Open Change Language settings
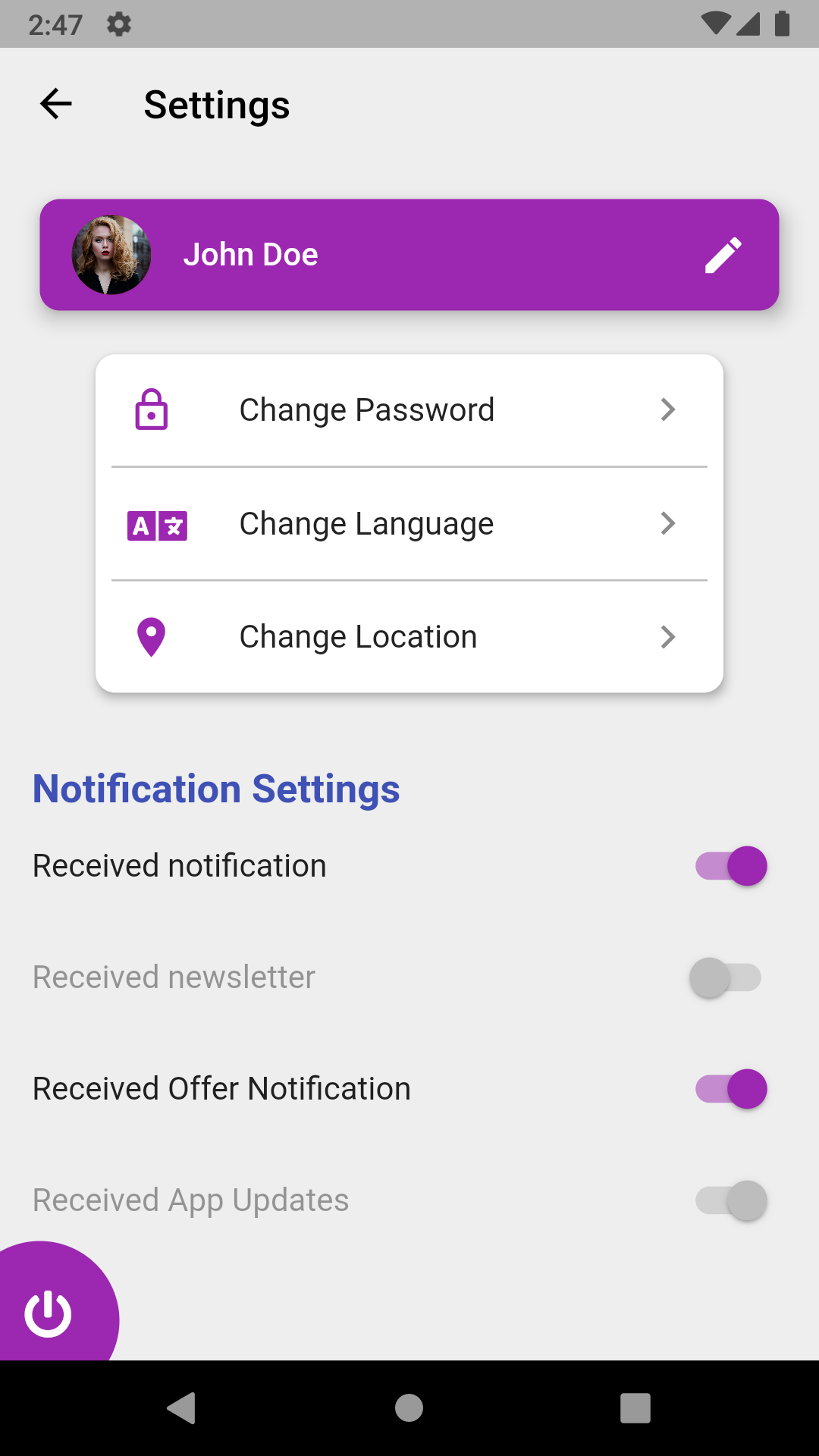This screenshot has width=819, height=1456. 409,524
